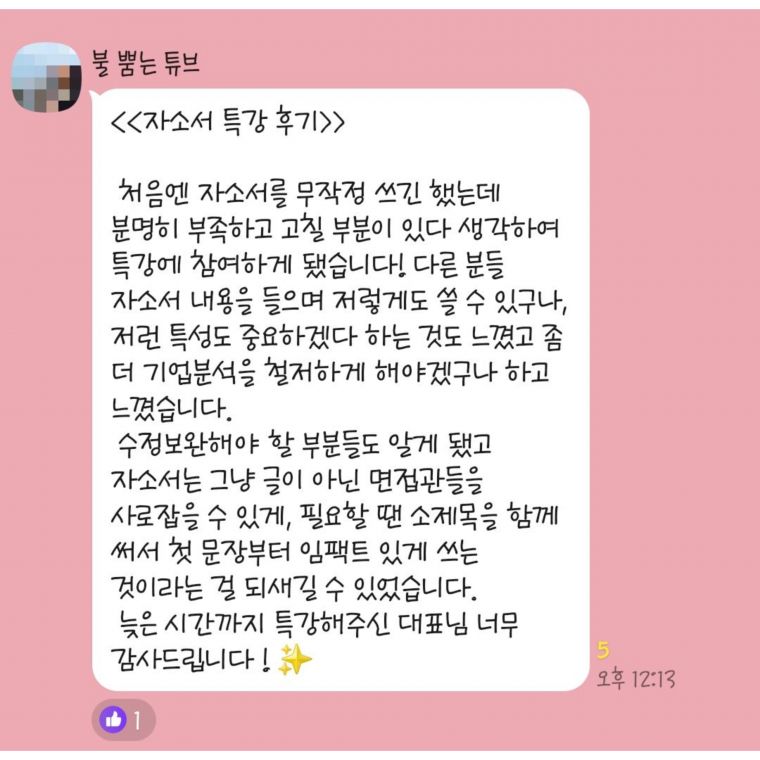Open the 자소서 특강 후기 message bubble
Viewport: 760px width, 760px height.
[340, 390]
